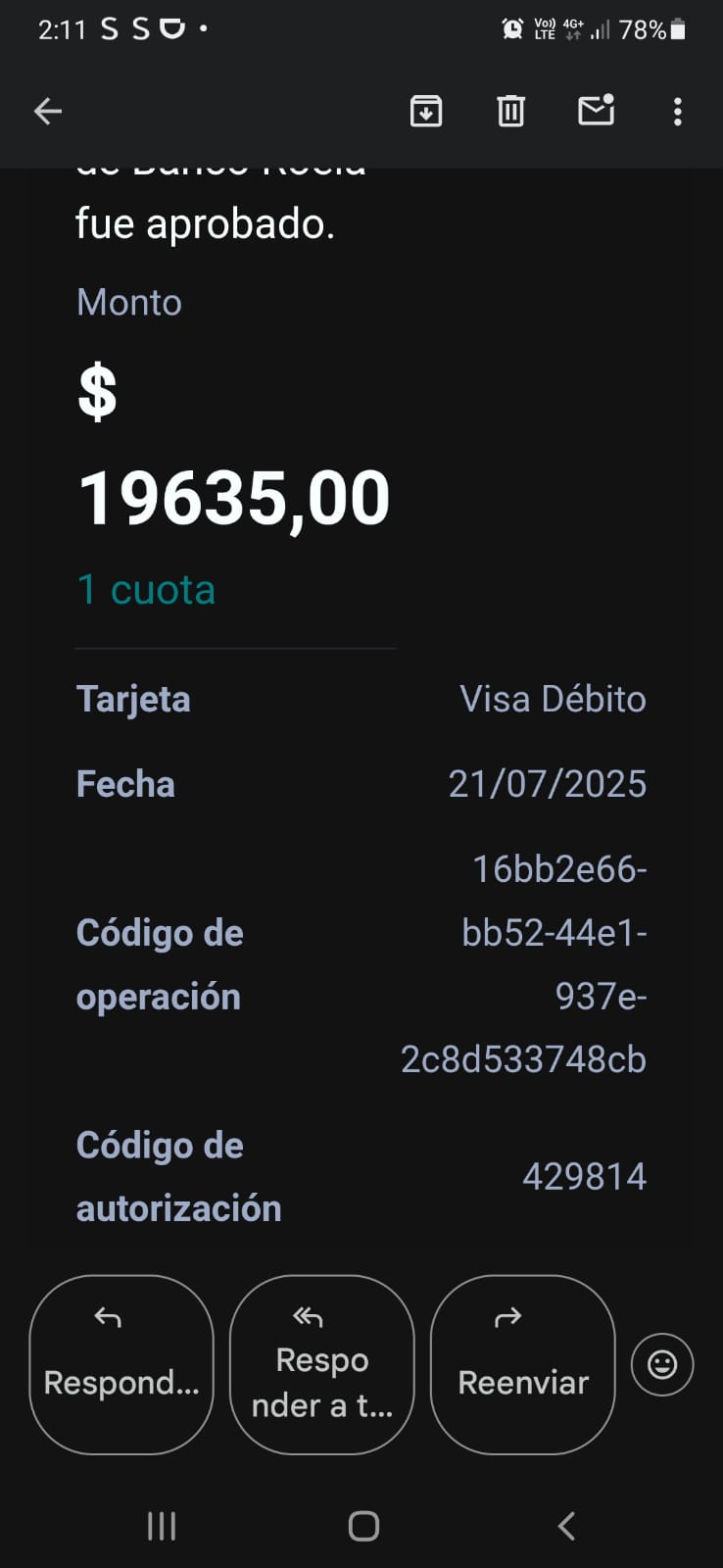Mark the email as unread

coord(596,111)
